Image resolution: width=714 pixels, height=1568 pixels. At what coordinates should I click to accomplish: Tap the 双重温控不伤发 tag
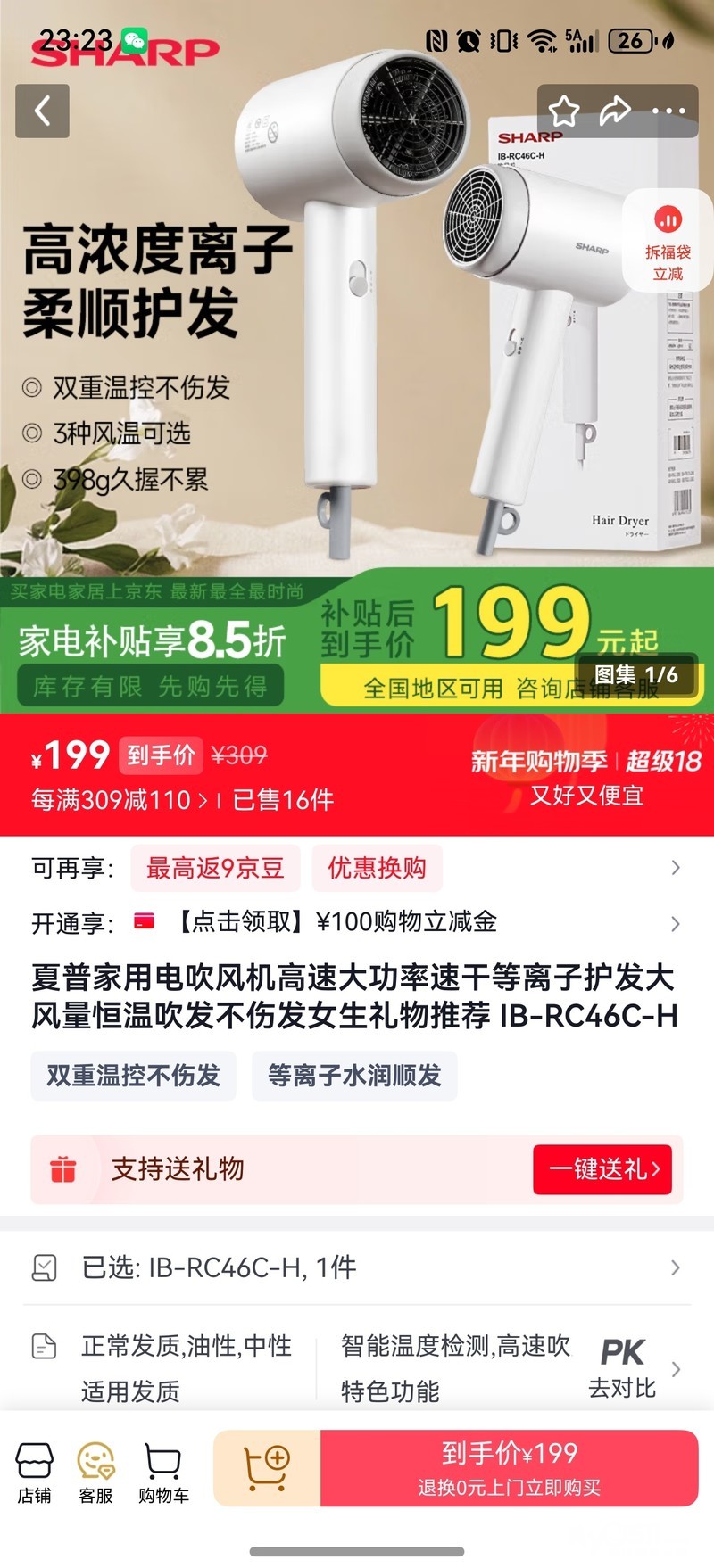coord(134,1075)
